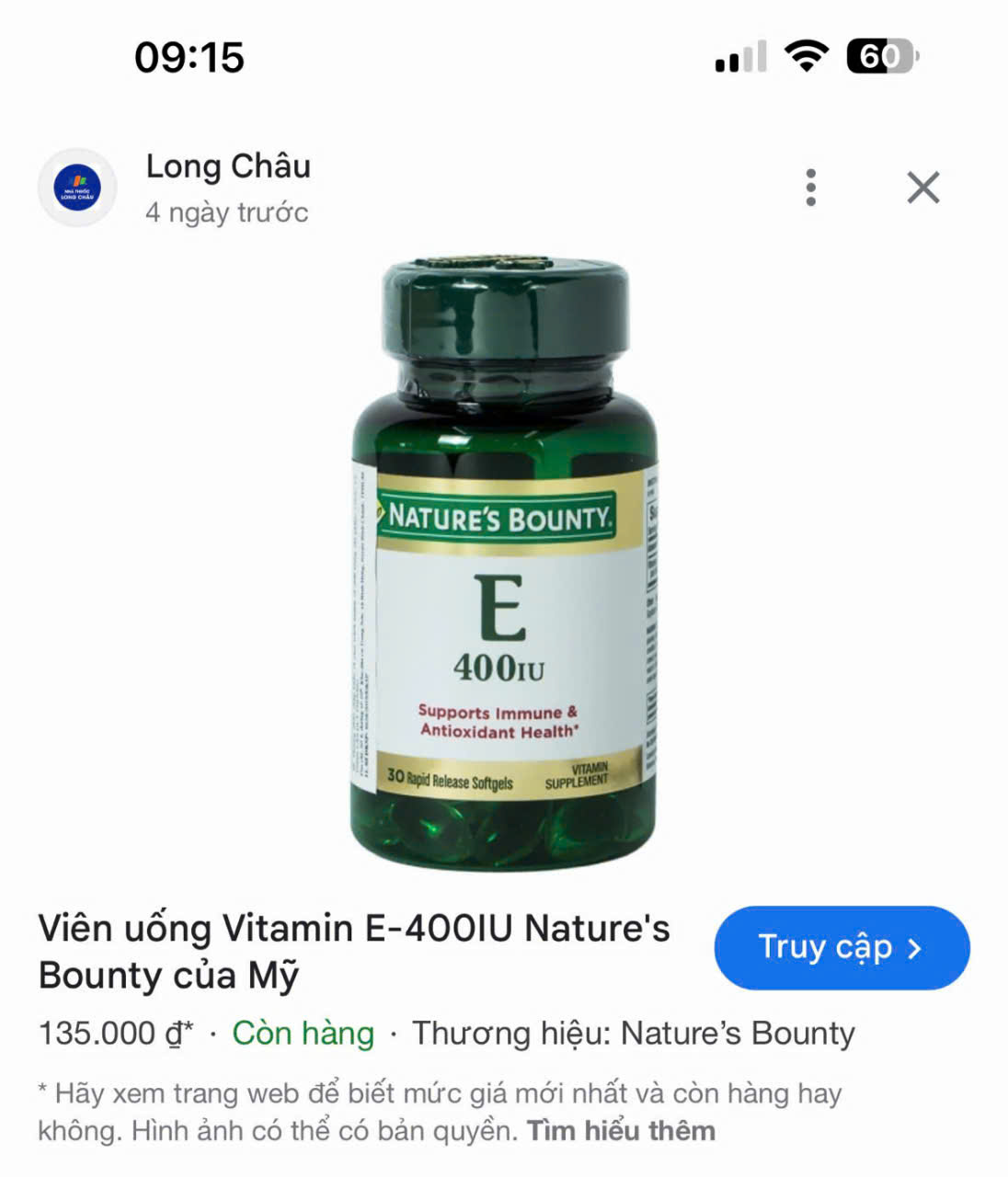Tap the 4 ngày trước timestamp
1008x1177 pixels.
(x=225, y=212)
